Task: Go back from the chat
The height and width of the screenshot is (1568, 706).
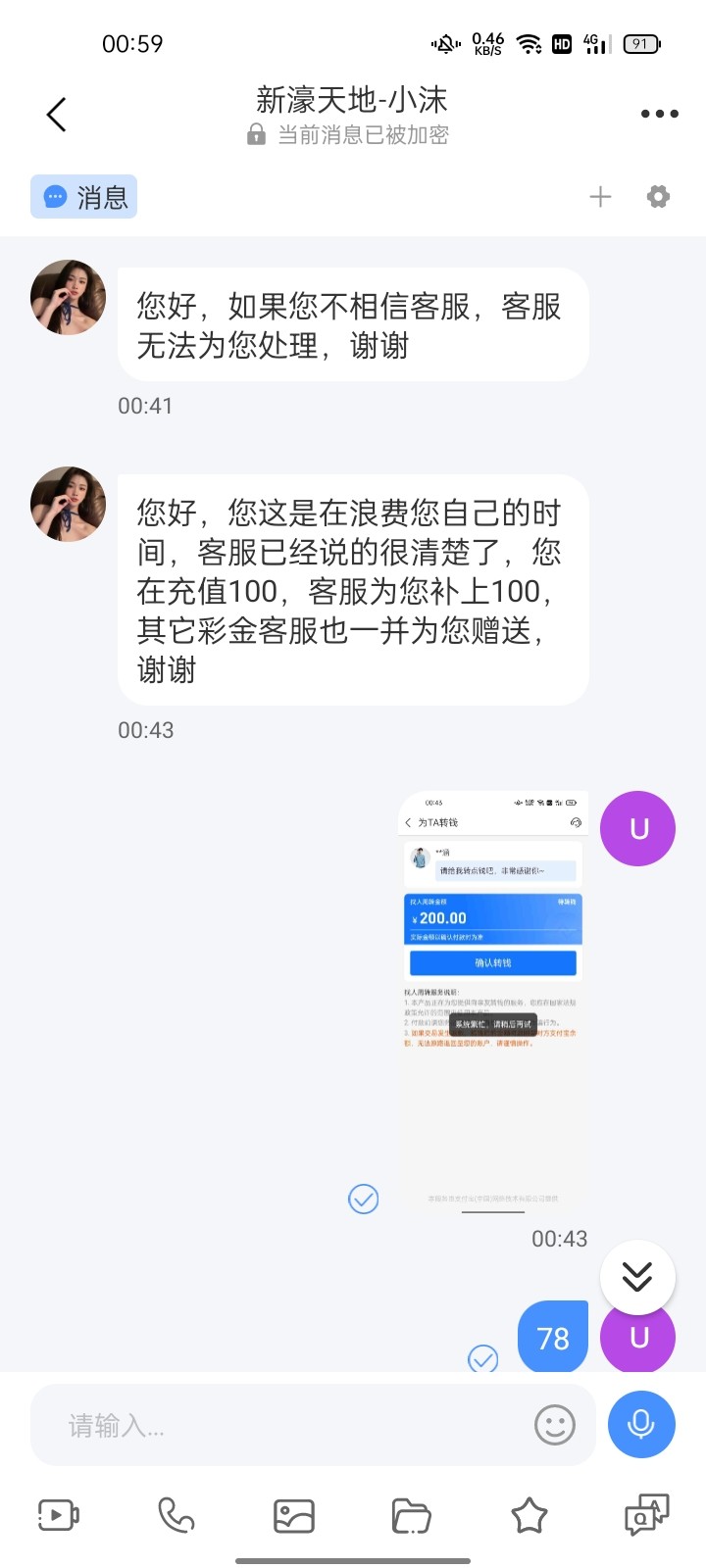Action: (57, 115)
